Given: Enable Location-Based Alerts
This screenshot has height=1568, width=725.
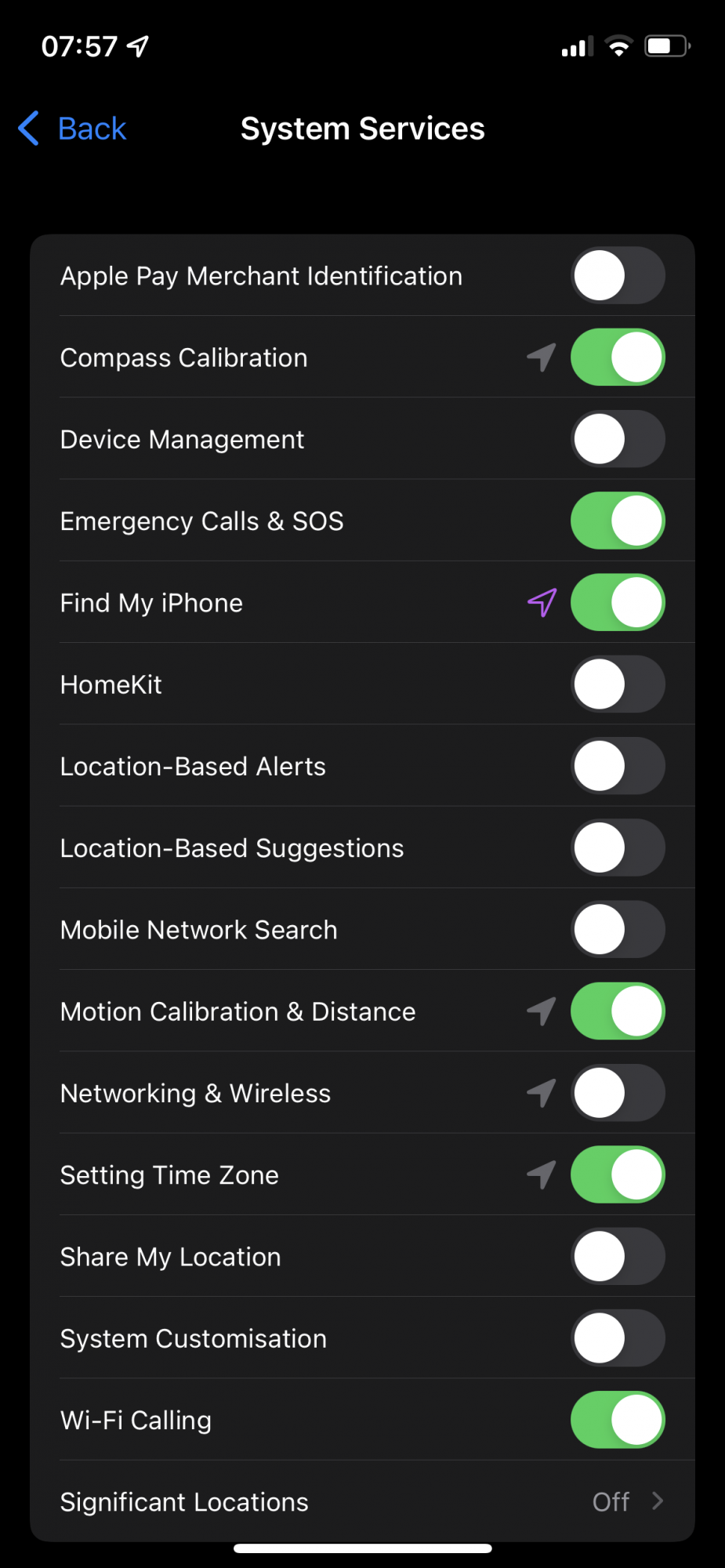Looking at the screenshot, I should [618, 766].
